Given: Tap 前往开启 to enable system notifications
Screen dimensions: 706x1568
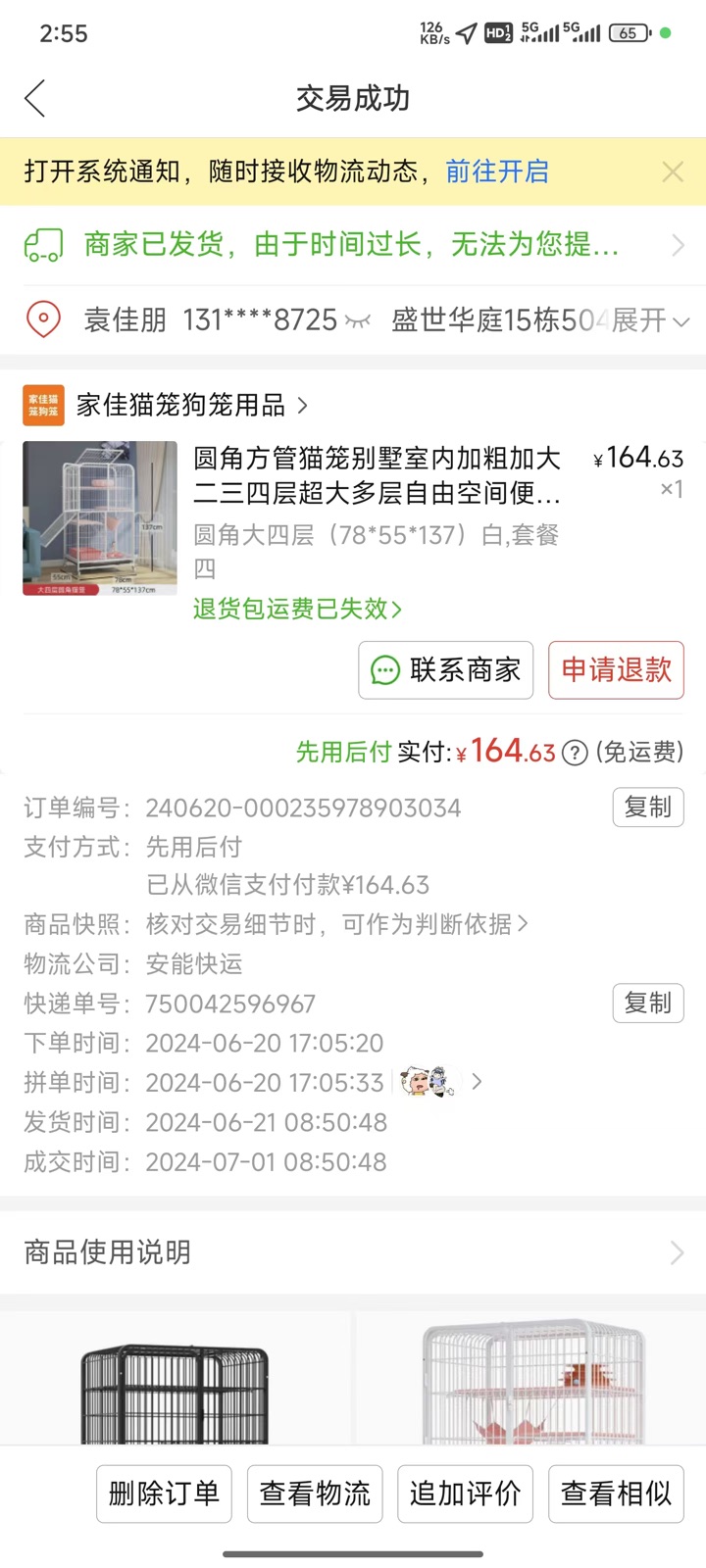Looking at the screenshot, I should pyautogui.click(x=497, y=171).
